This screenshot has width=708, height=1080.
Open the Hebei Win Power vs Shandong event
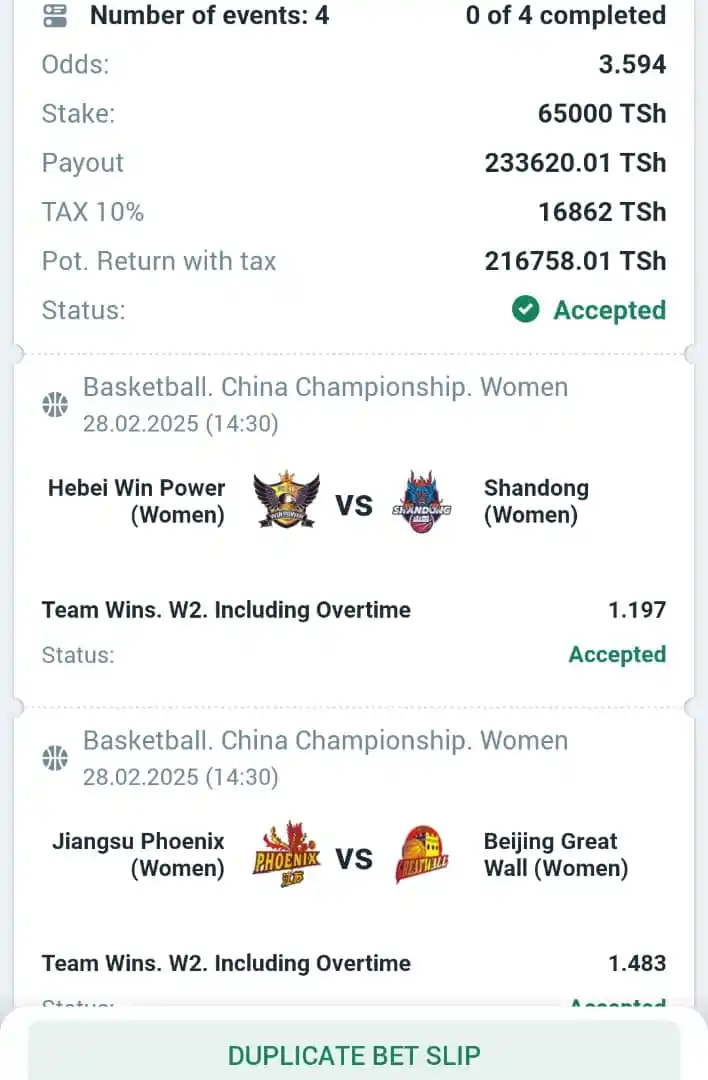[353, 502]
